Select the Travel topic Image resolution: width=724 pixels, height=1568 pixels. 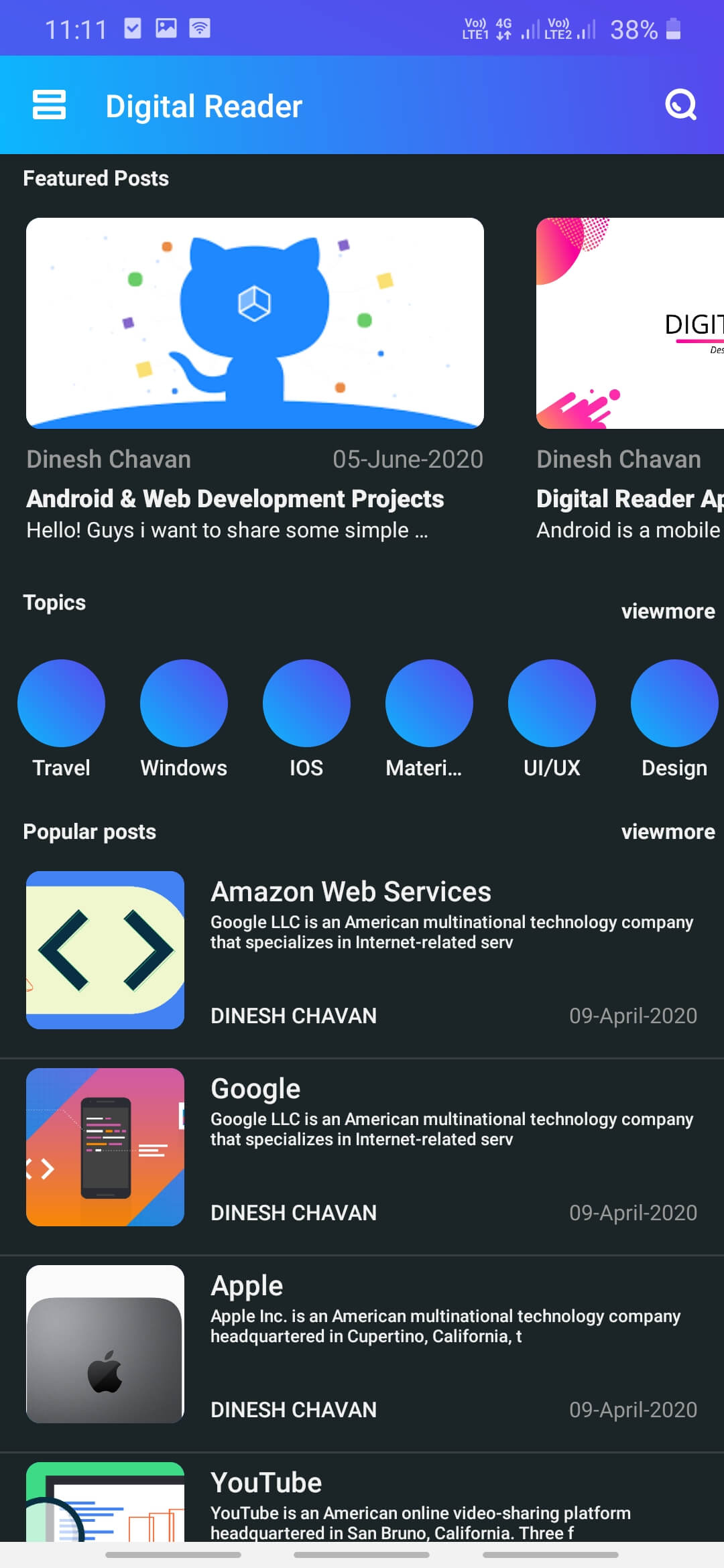pos(61,704)
